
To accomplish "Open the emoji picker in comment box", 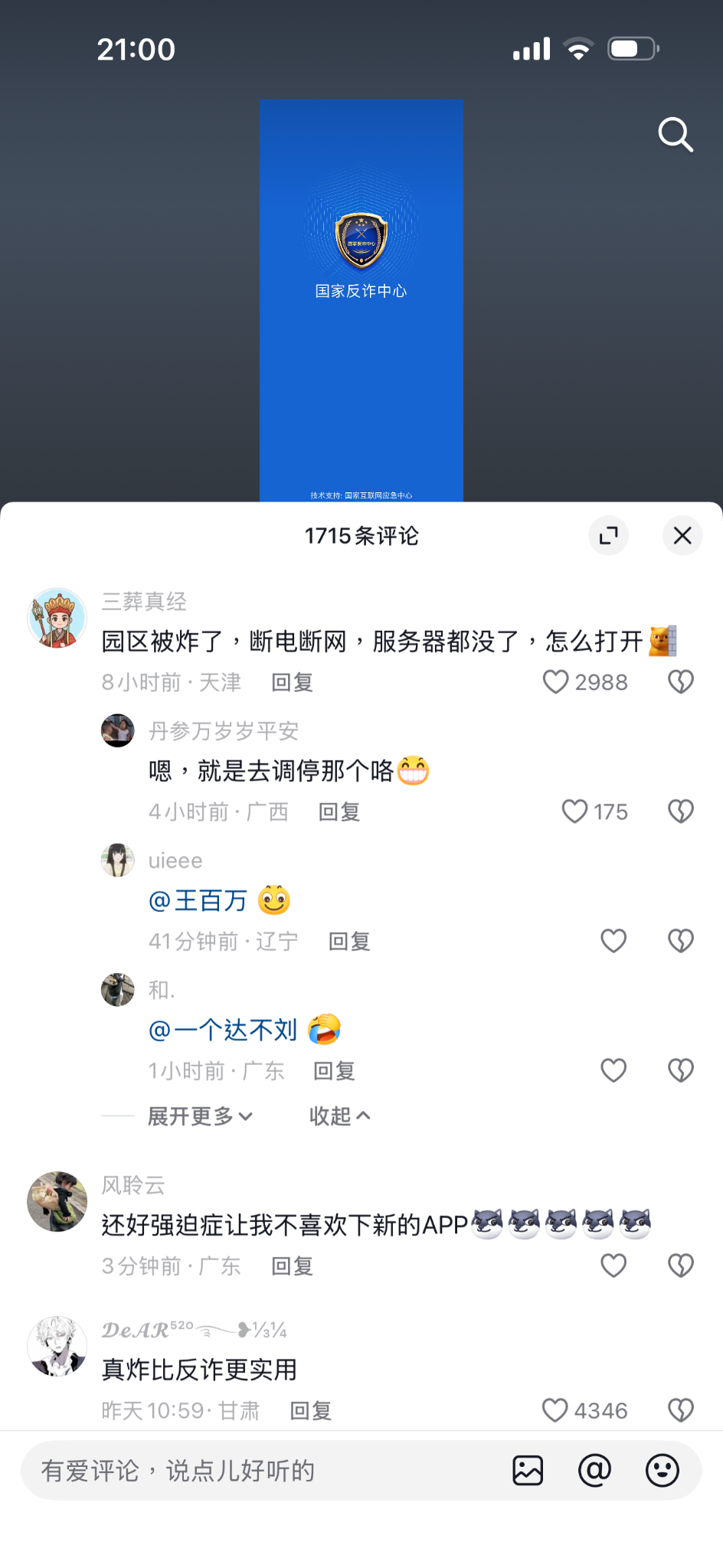I will tap(662, 1471).
